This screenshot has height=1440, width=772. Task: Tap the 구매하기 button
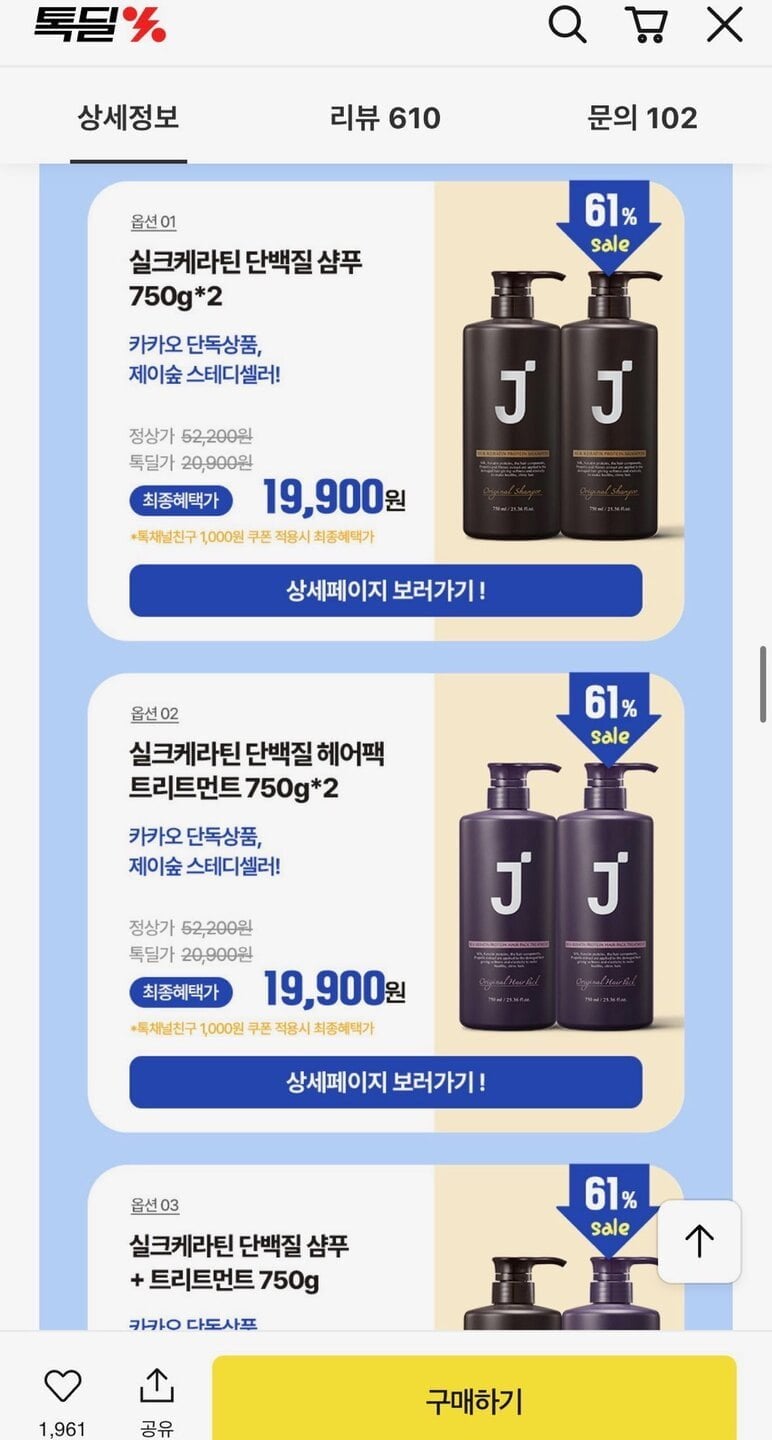tap(474, 1400)
